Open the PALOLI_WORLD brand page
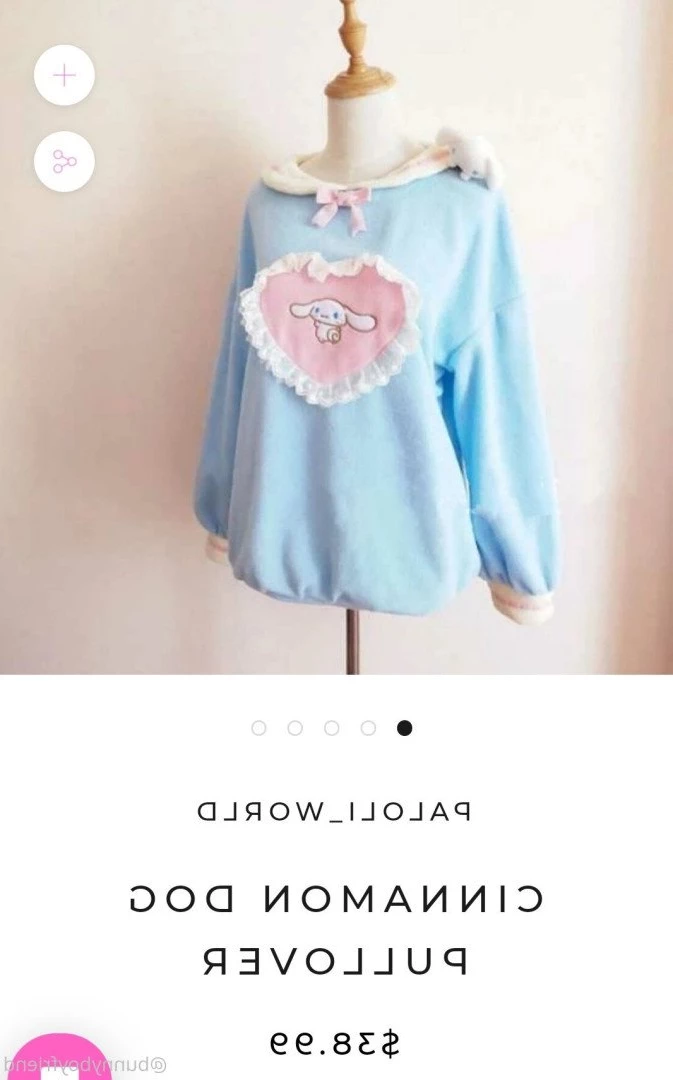The height and width of the screenshot is (1080, 673). pos(335,810)
